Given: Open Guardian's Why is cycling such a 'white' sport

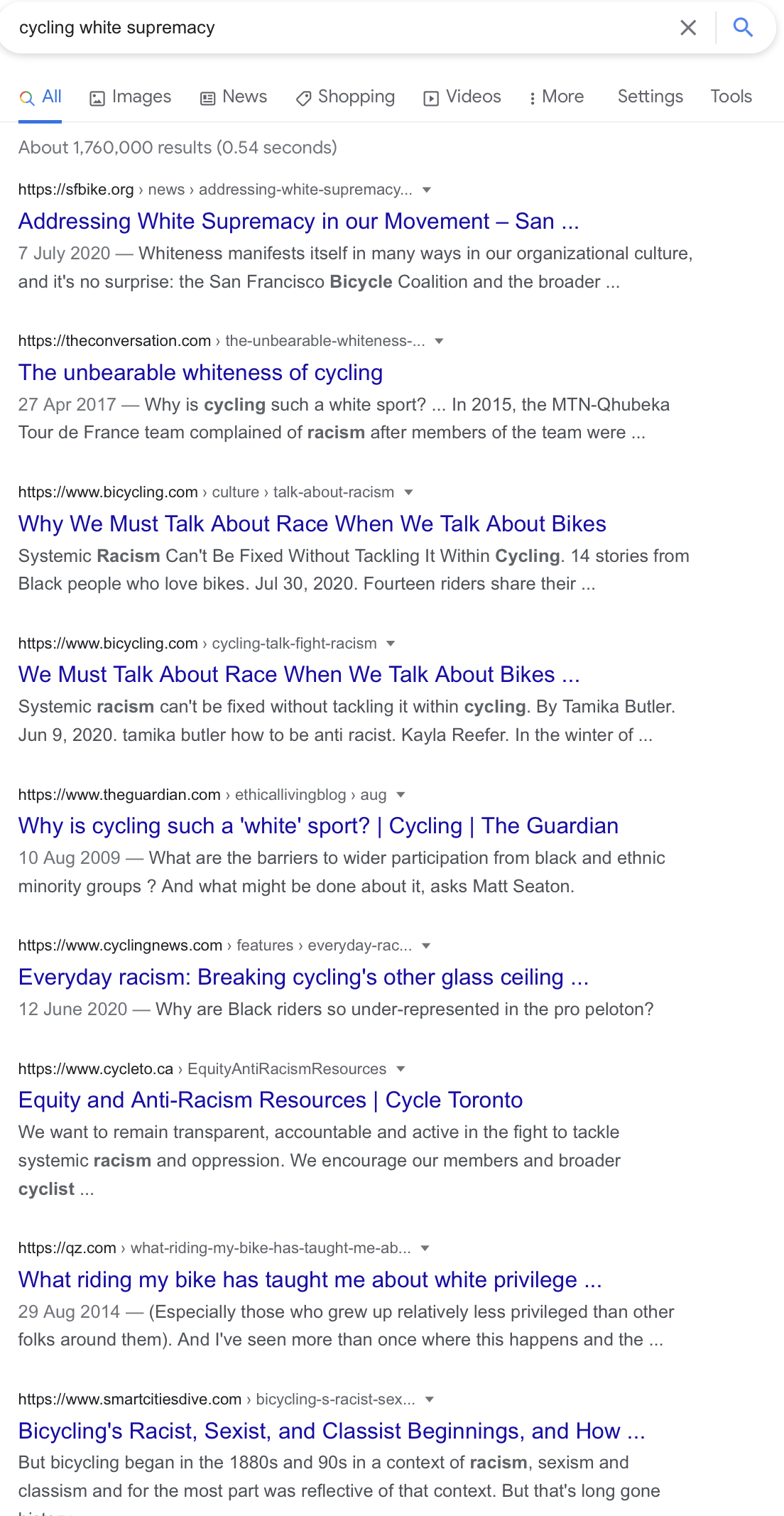Looking at the screenshot, I should click(x=319, y=826).
